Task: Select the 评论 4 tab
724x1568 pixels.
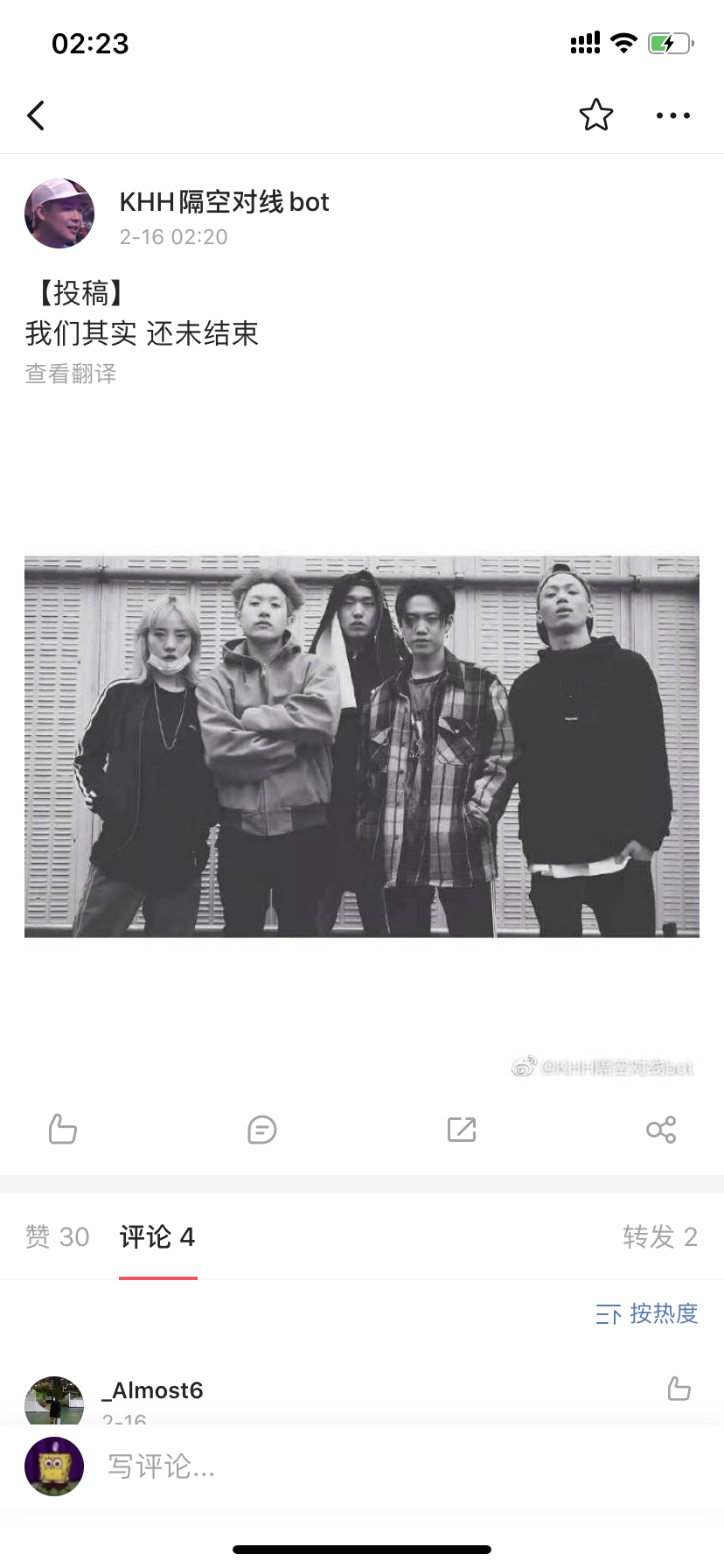Action: (x=157, y=1237)
